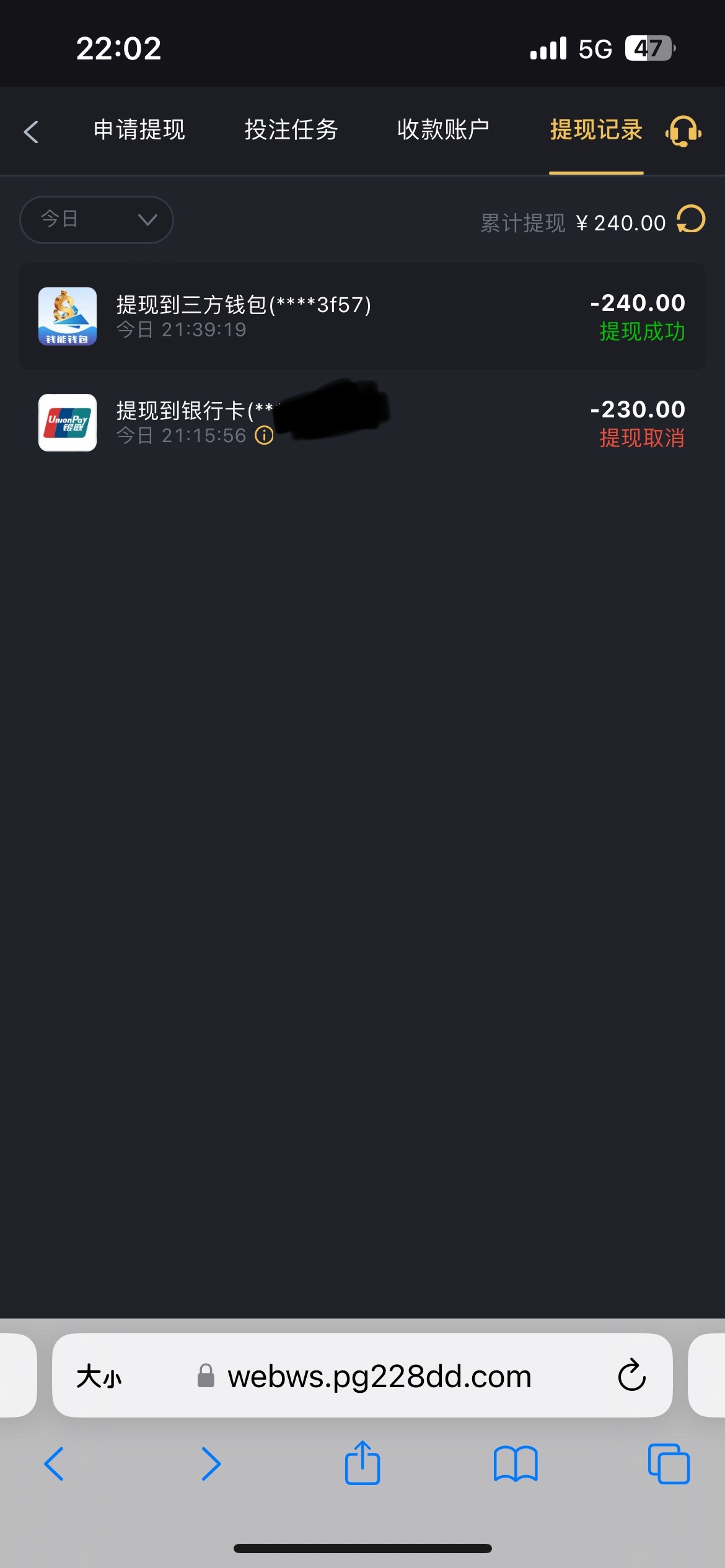Open Safari bookmarks
Image resolution: width=725 pixels, height=1568 pixels.
click(x=516, y=1464)
